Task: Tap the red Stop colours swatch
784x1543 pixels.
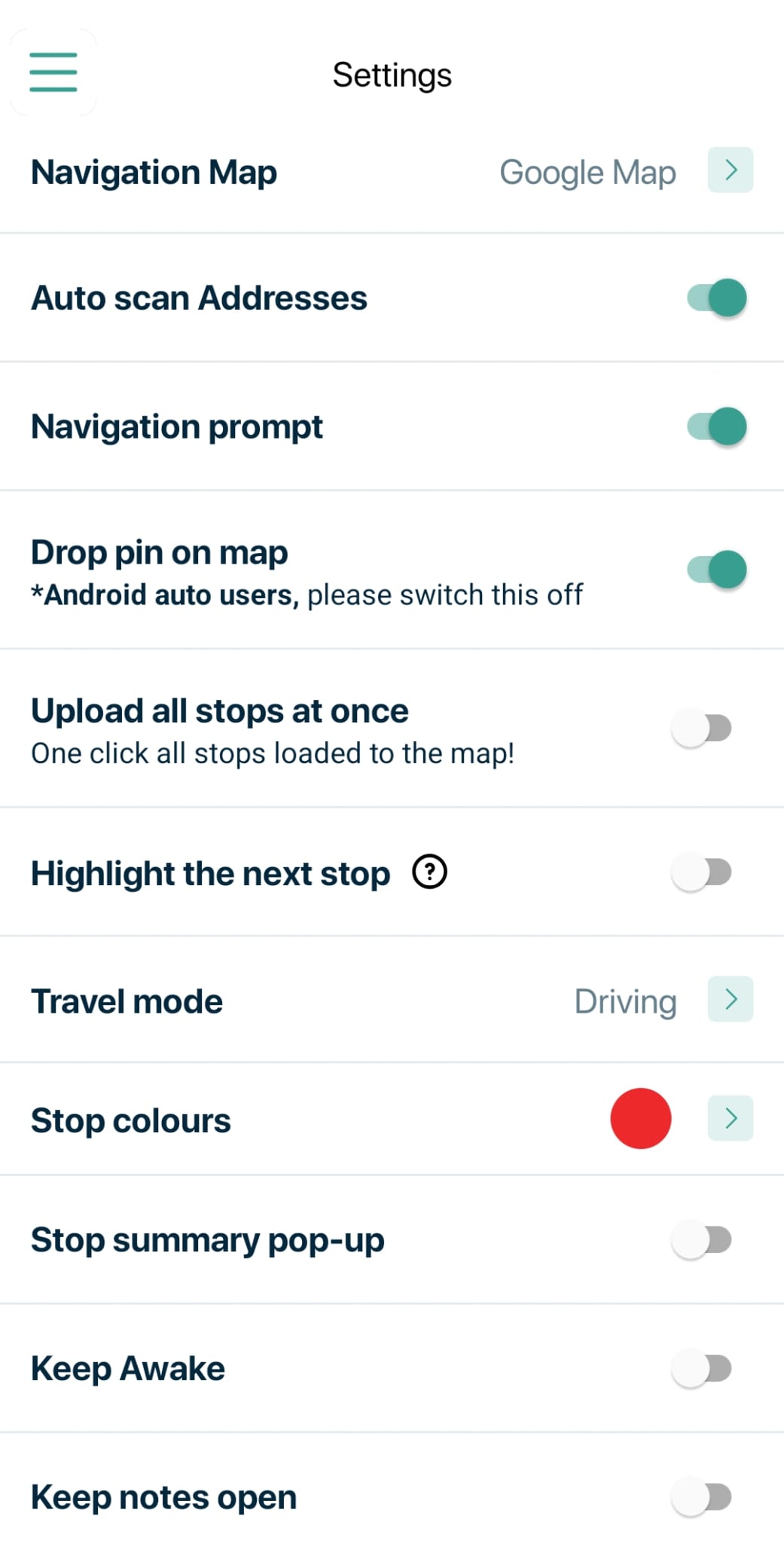Action: point(640,1119)
